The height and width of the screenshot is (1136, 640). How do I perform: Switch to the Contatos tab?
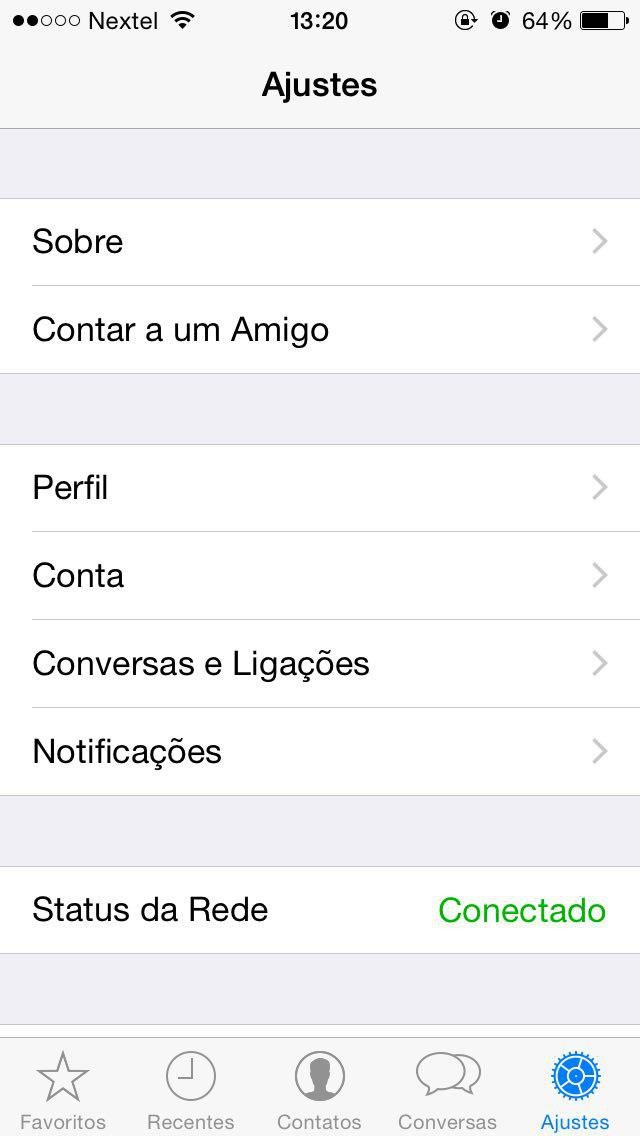pos(320,1088)
